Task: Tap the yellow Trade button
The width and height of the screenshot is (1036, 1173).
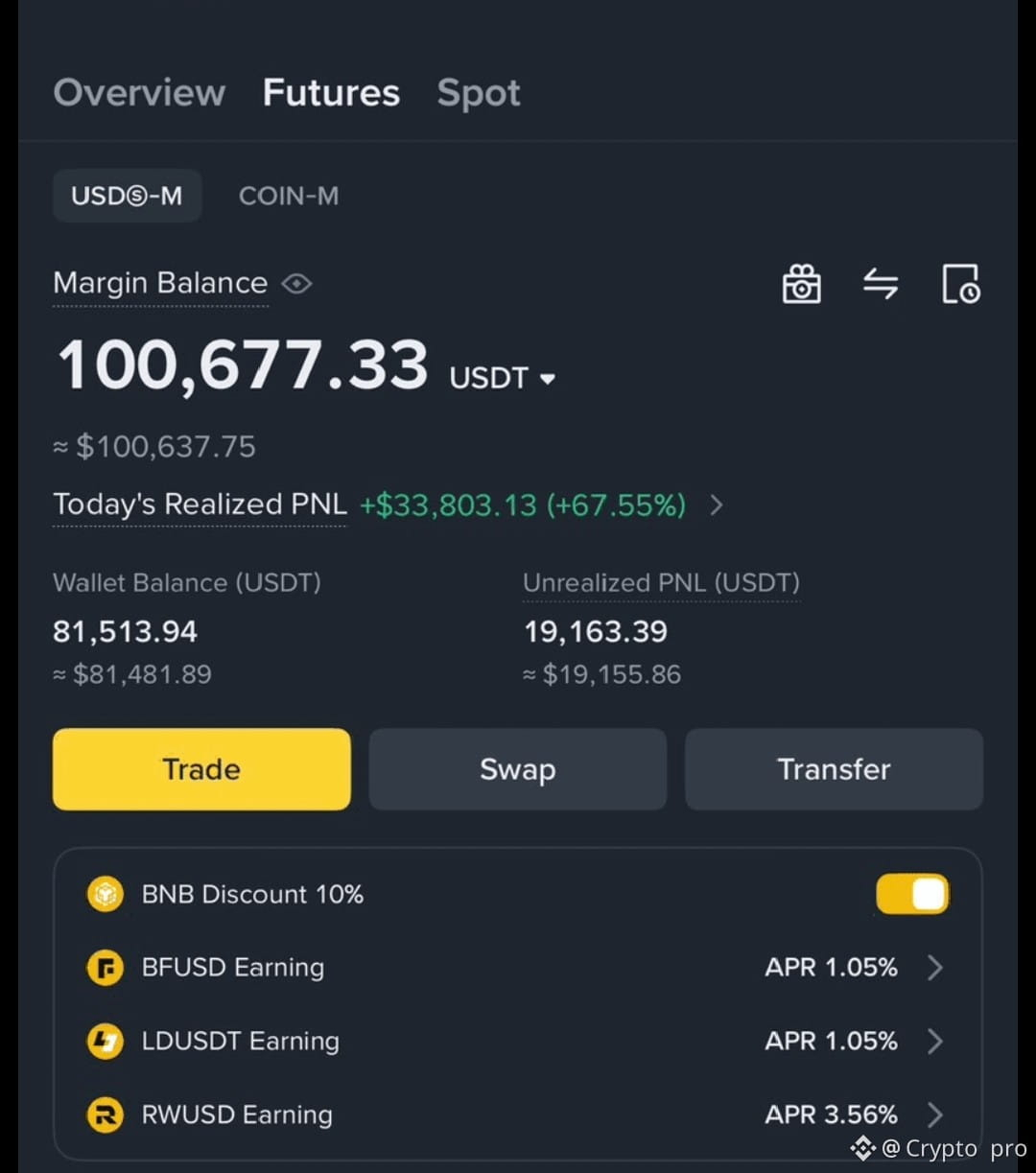Action: tap(201, 769)
